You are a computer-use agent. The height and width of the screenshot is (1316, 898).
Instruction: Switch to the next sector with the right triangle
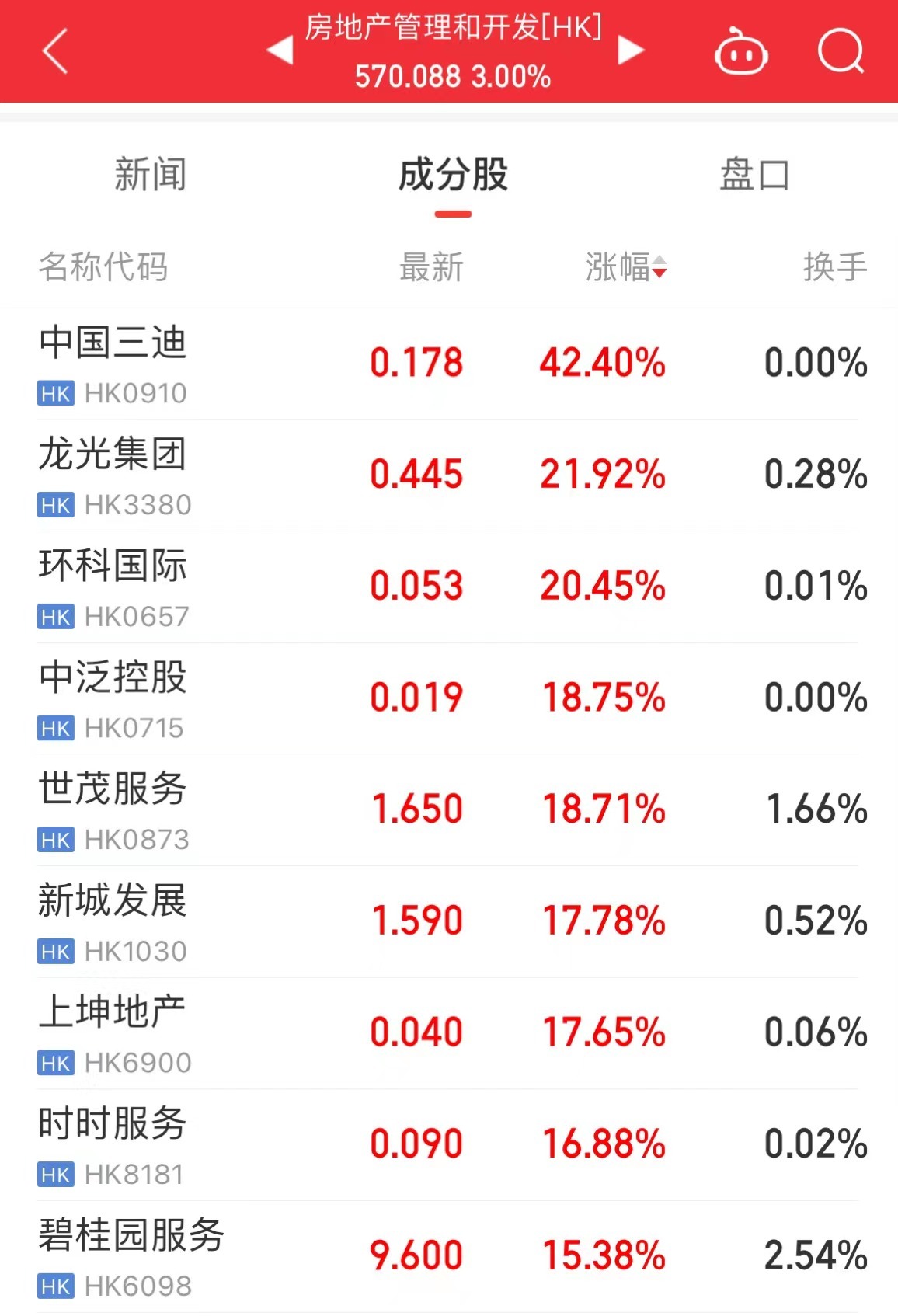coord(631,51)
